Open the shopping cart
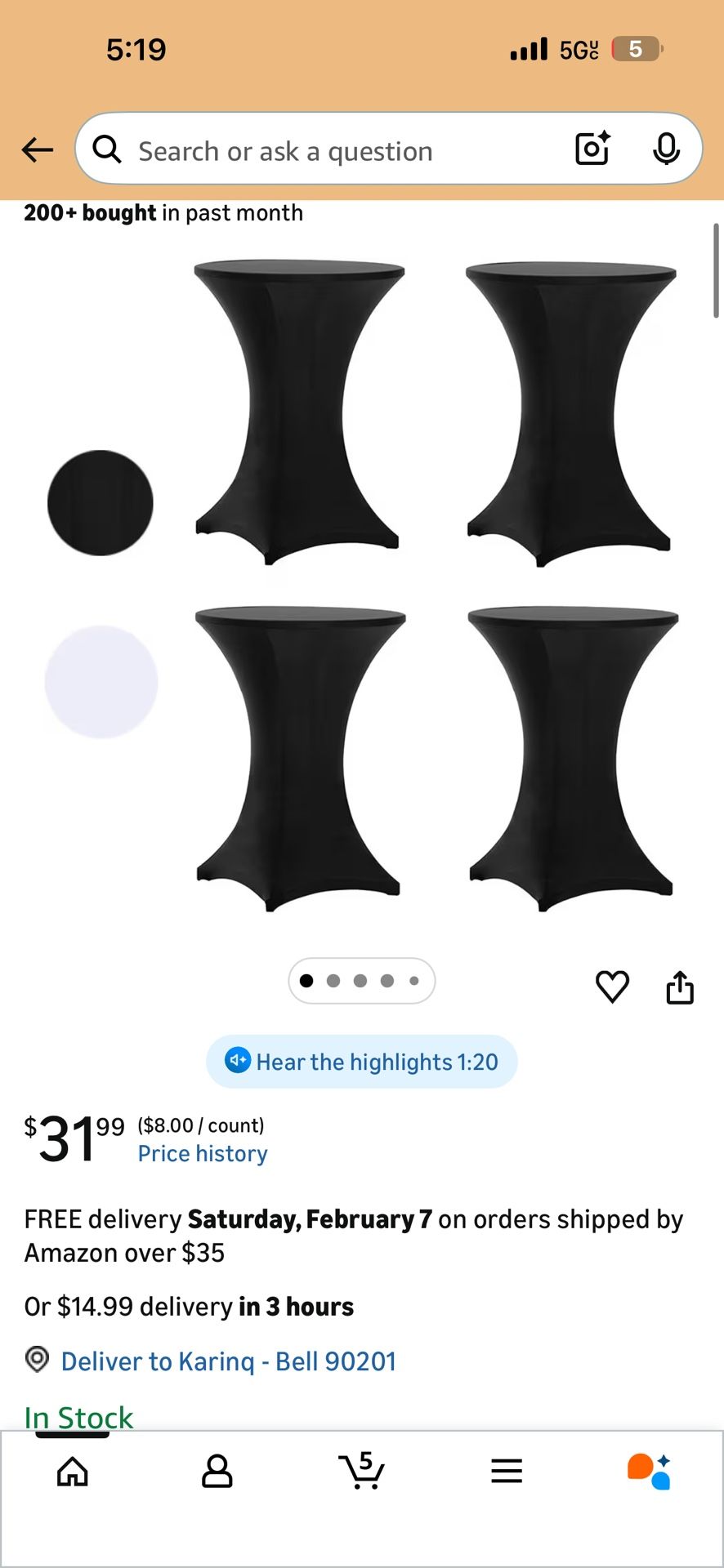This screenshot has width=724, height=1568. [362, 1472]
